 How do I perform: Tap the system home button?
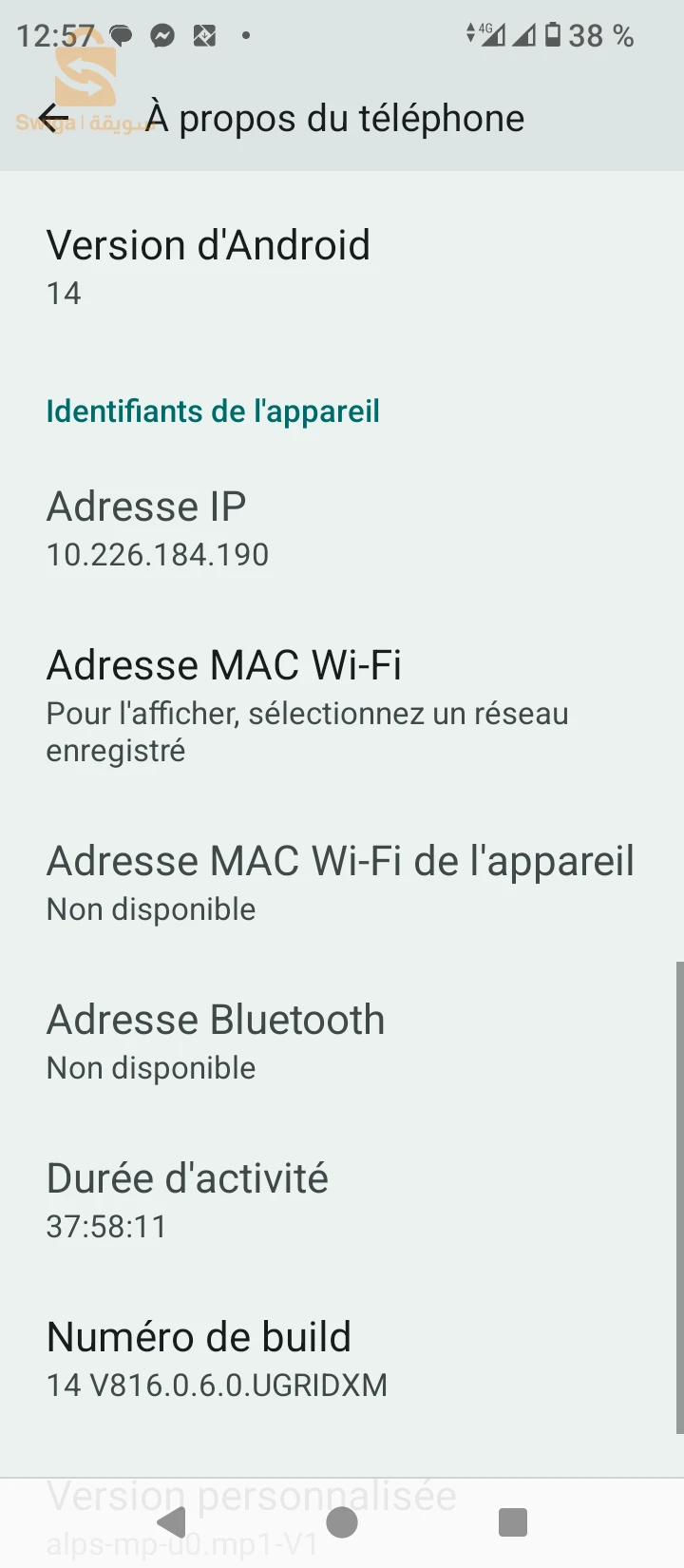342,1522
